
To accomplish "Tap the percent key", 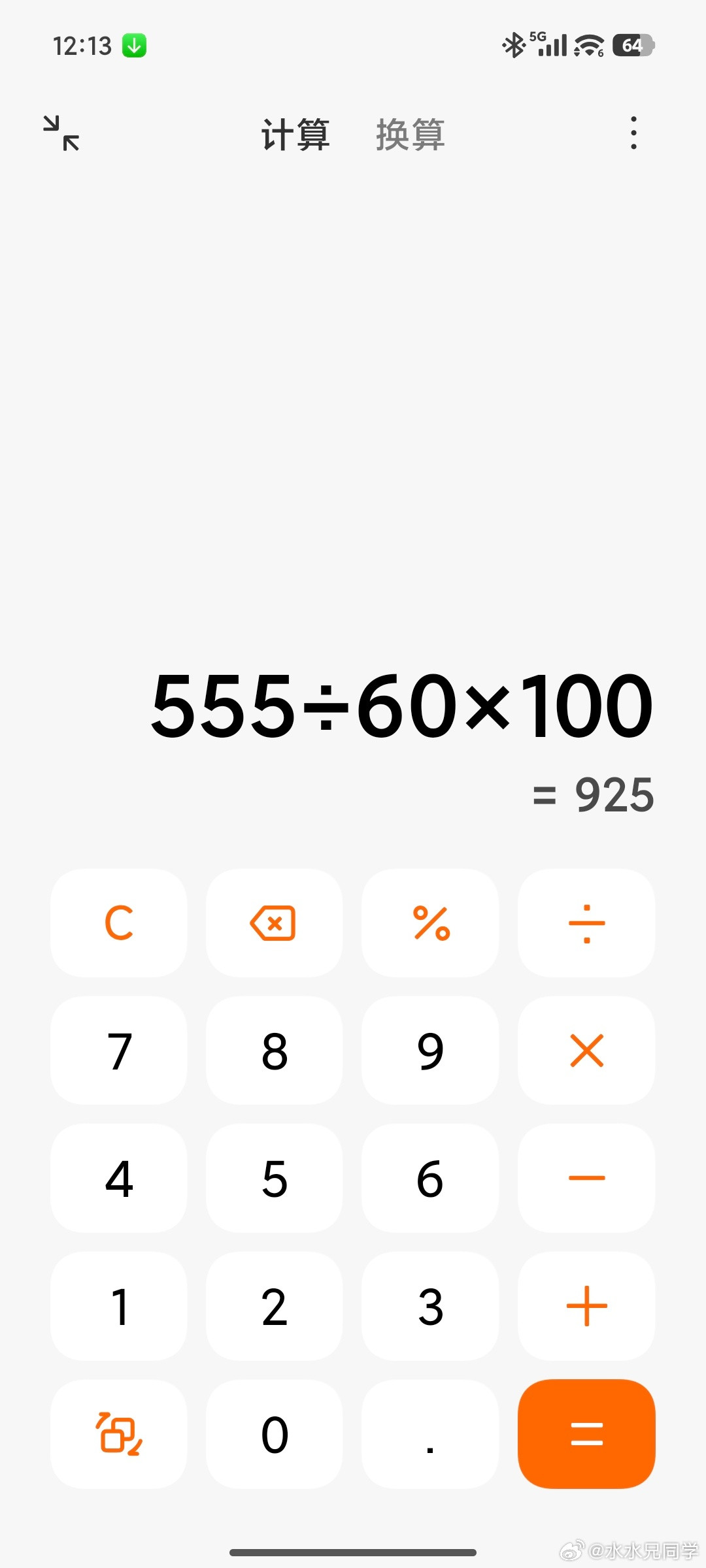I will tap(430, 923).
